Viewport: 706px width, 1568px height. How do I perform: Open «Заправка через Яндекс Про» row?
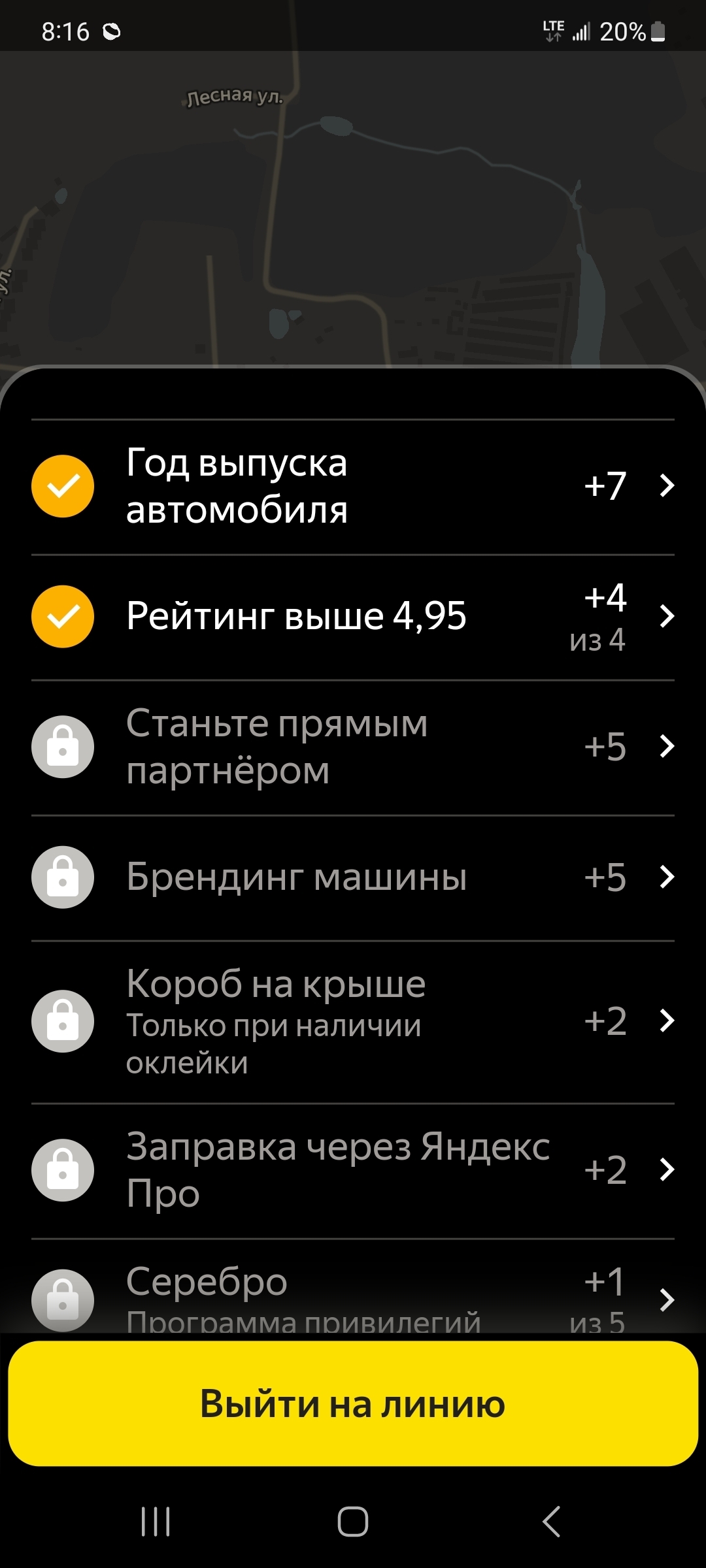point(353,1170)
